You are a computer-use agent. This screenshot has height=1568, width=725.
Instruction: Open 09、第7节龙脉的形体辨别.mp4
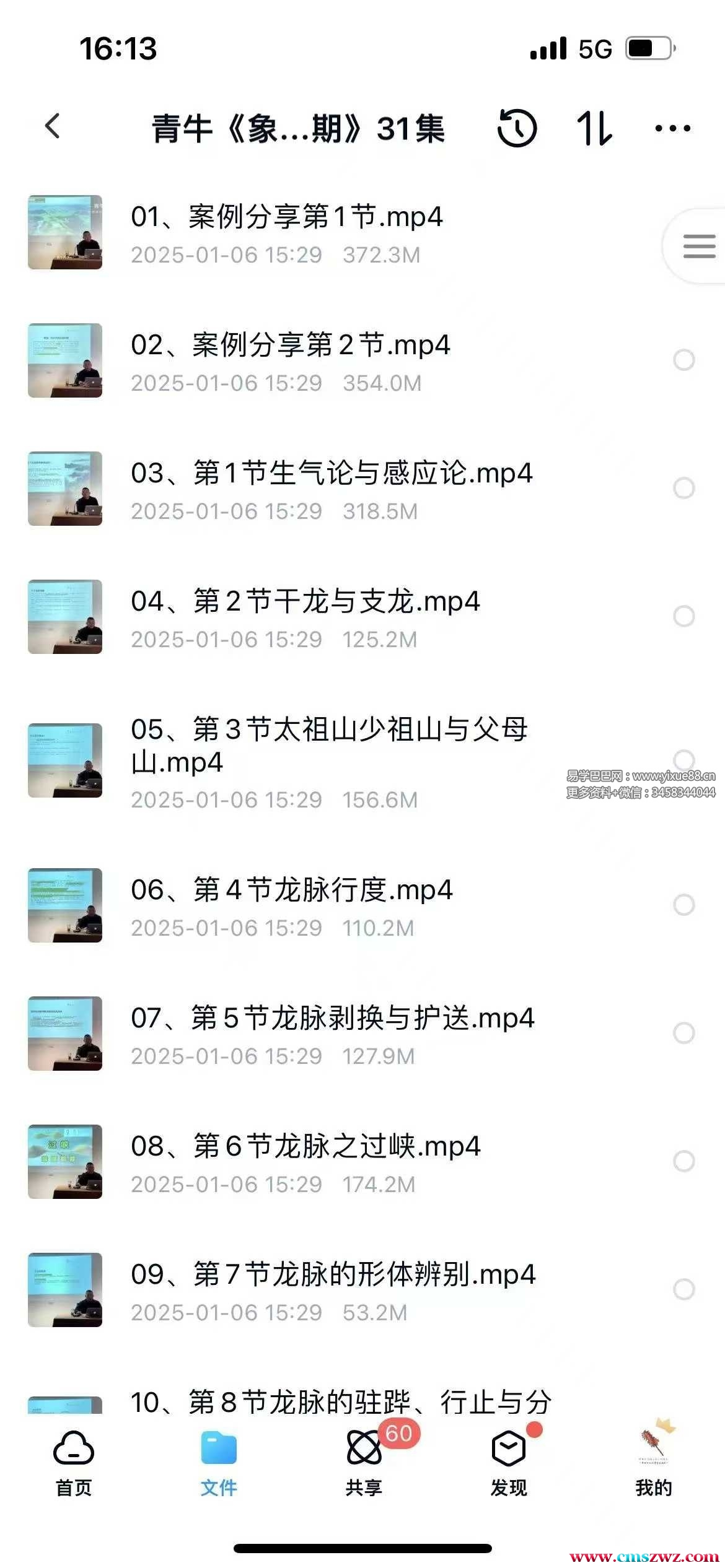[333, 1289]
